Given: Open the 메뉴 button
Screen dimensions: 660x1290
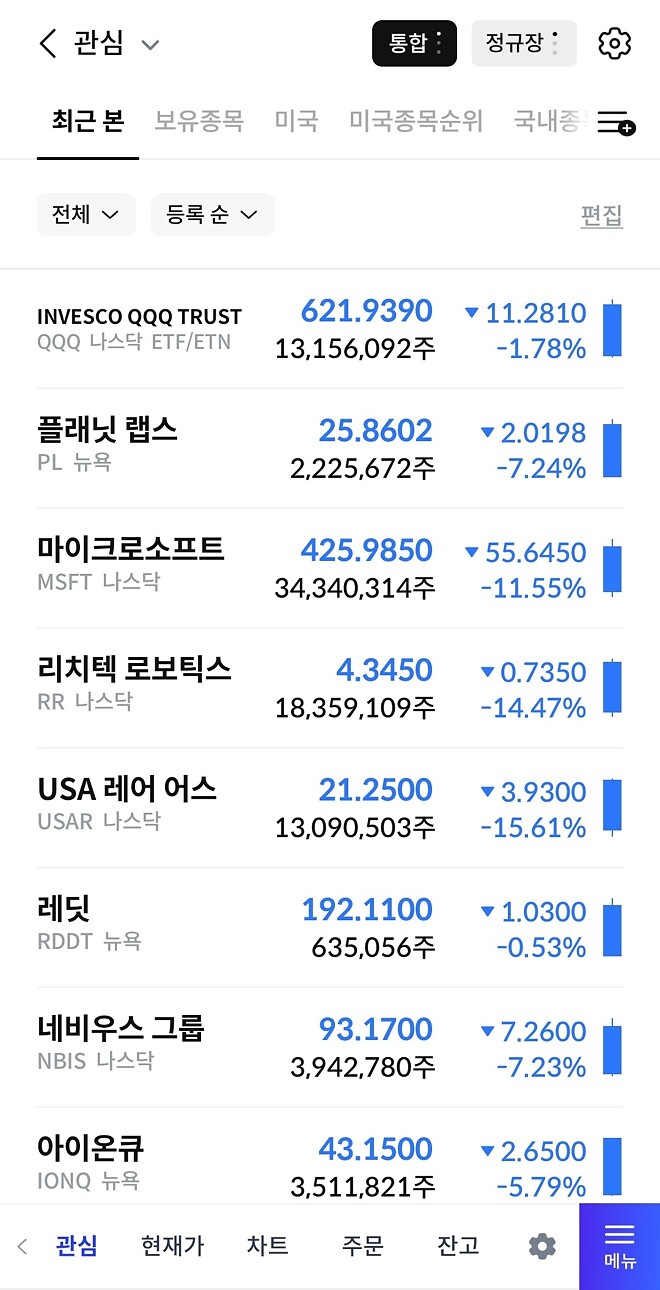Looking at the screenshot, I should coord(619,1246).
